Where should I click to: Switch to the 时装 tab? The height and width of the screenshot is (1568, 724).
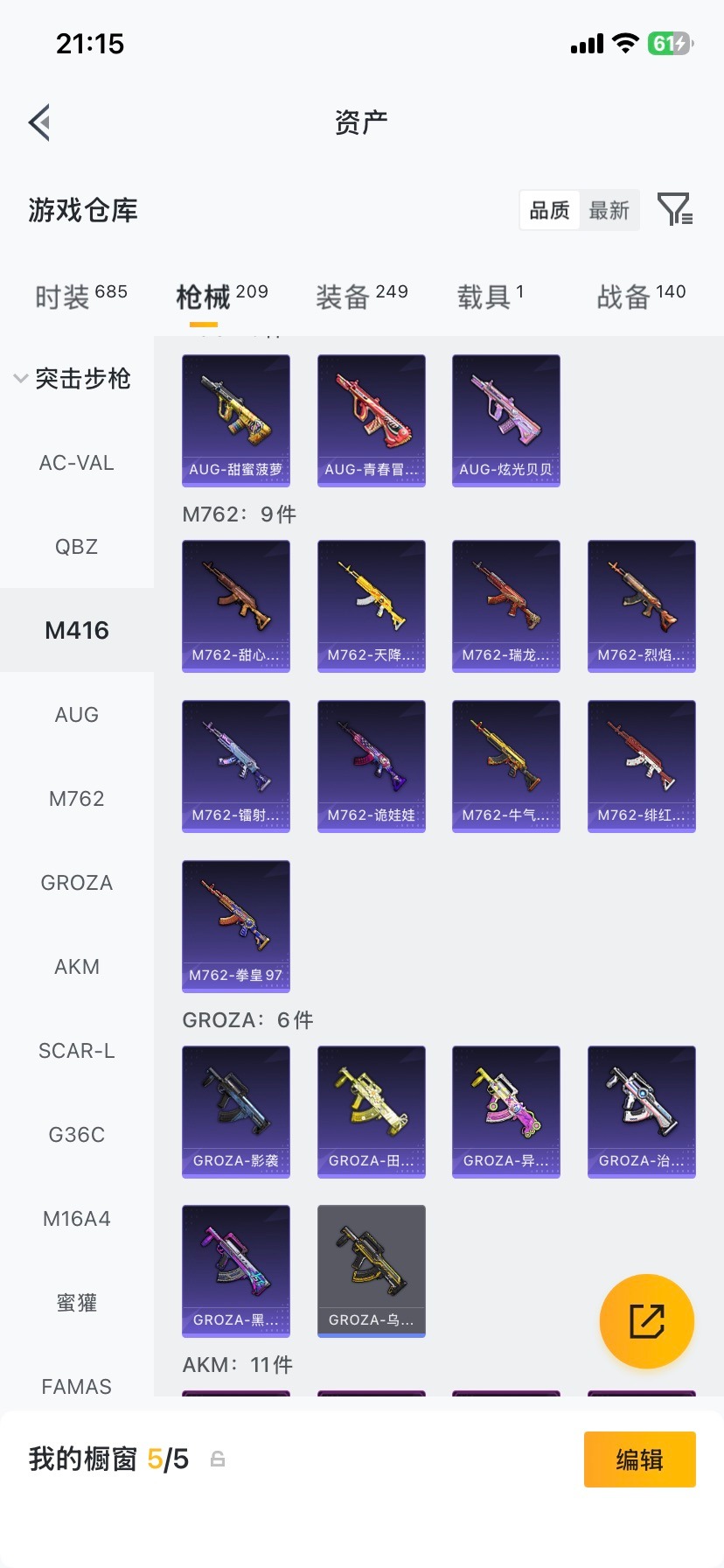[x=80, y=297]
